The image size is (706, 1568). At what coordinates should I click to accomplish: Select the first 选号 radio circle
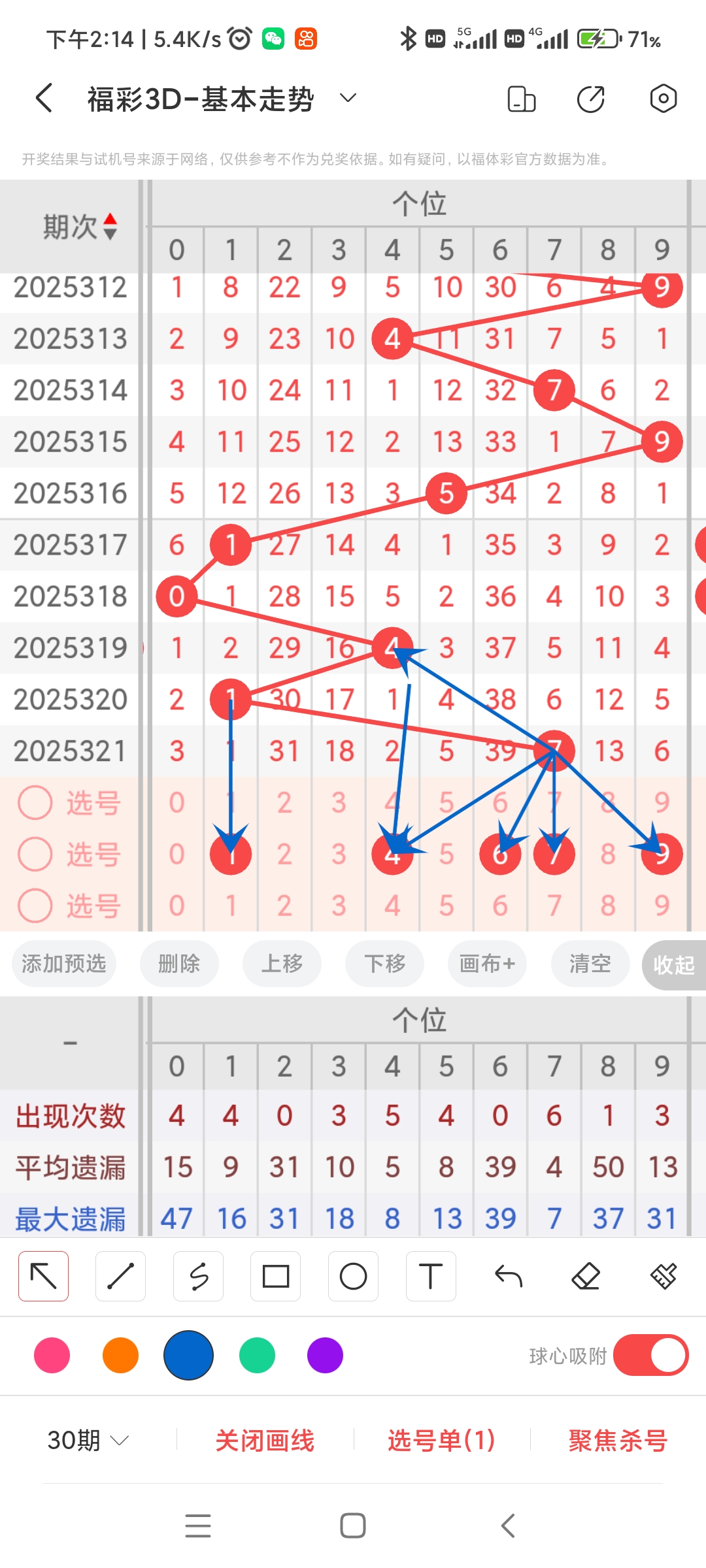(35, 802)
